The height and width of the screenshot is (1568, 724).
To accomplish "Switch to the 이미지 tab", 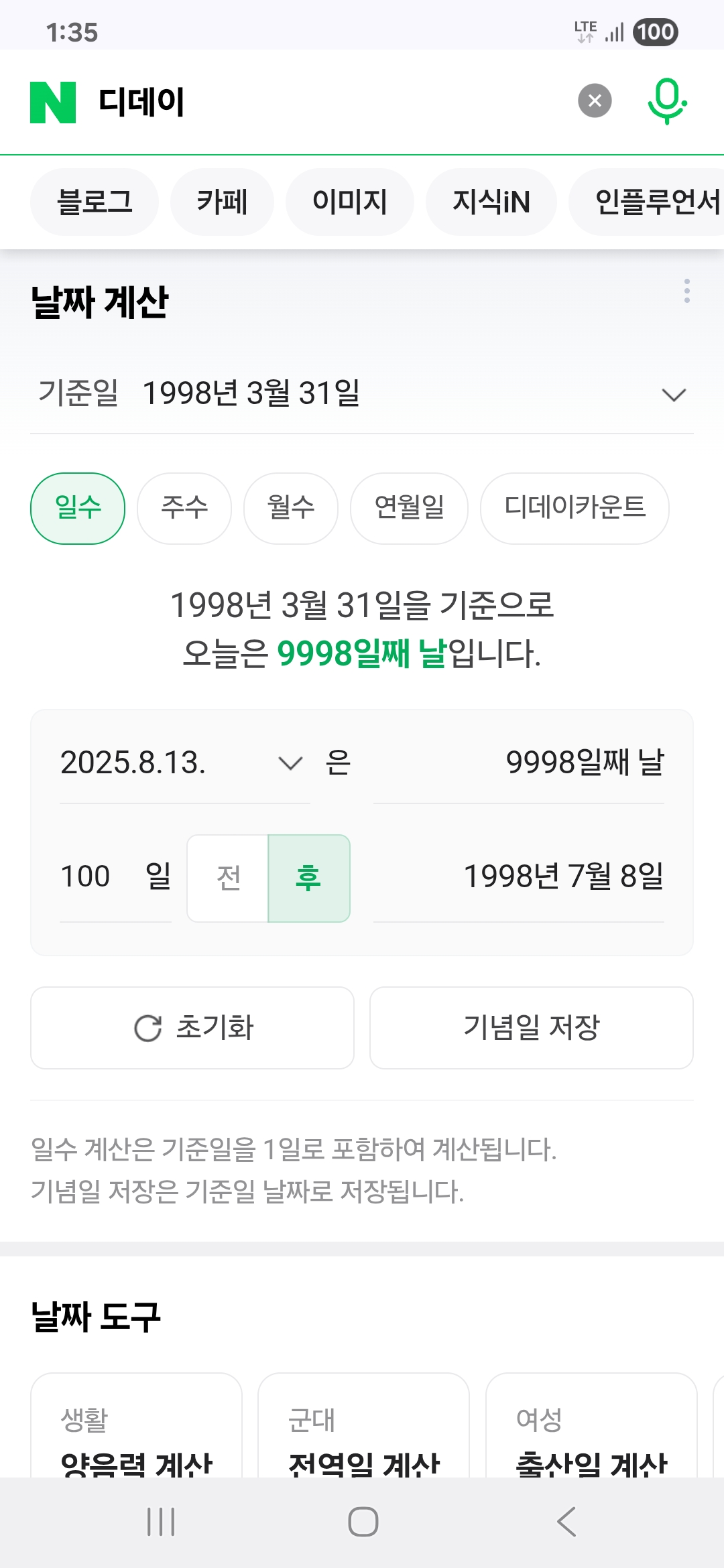I will coord(350,202).
